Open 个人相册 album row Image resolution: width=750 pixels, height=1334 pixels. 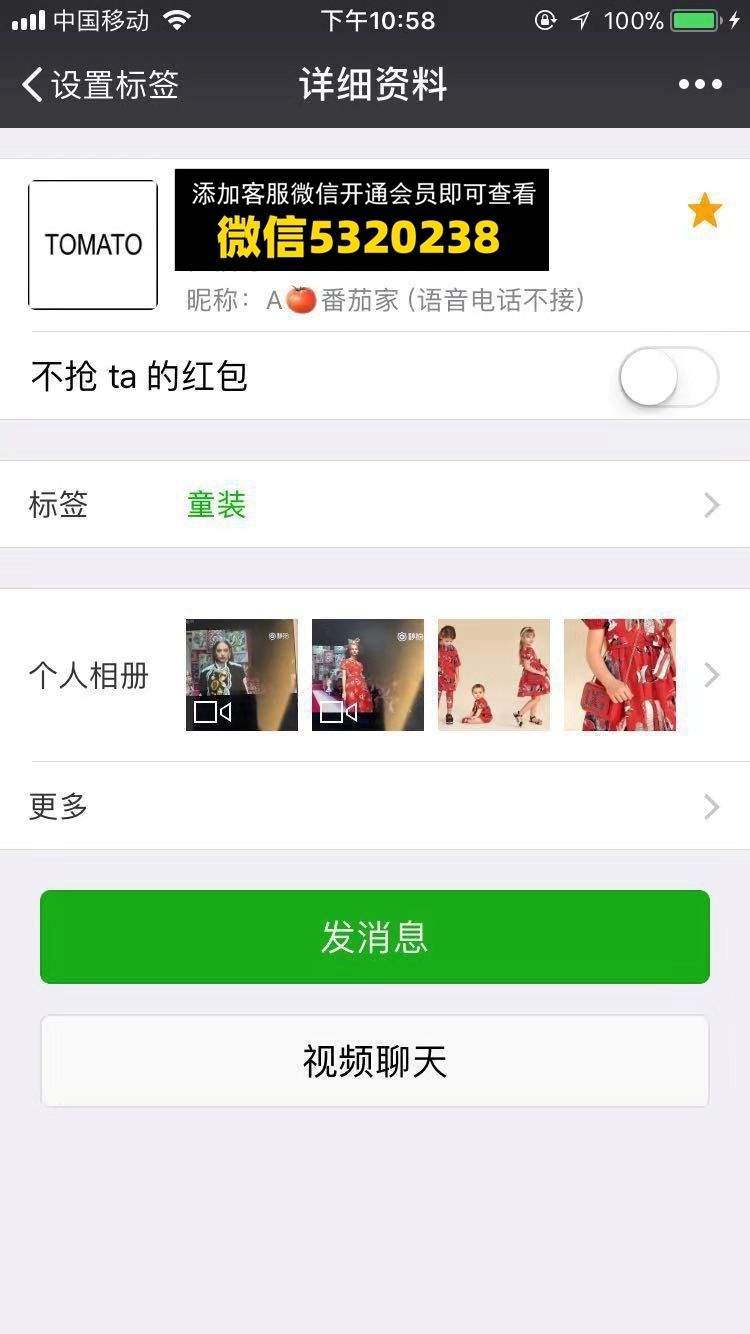point(375,675)
